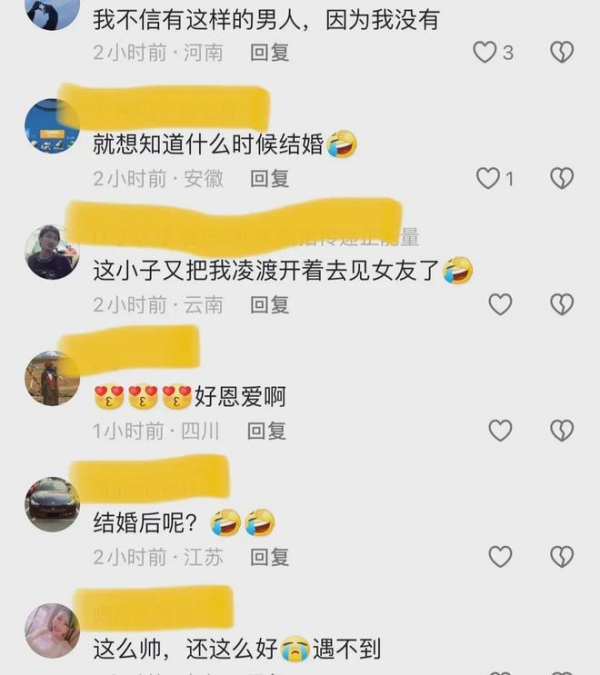600x675 pixels.
Task: Reply to the comment from 江苏
Action: coord(269,557)
